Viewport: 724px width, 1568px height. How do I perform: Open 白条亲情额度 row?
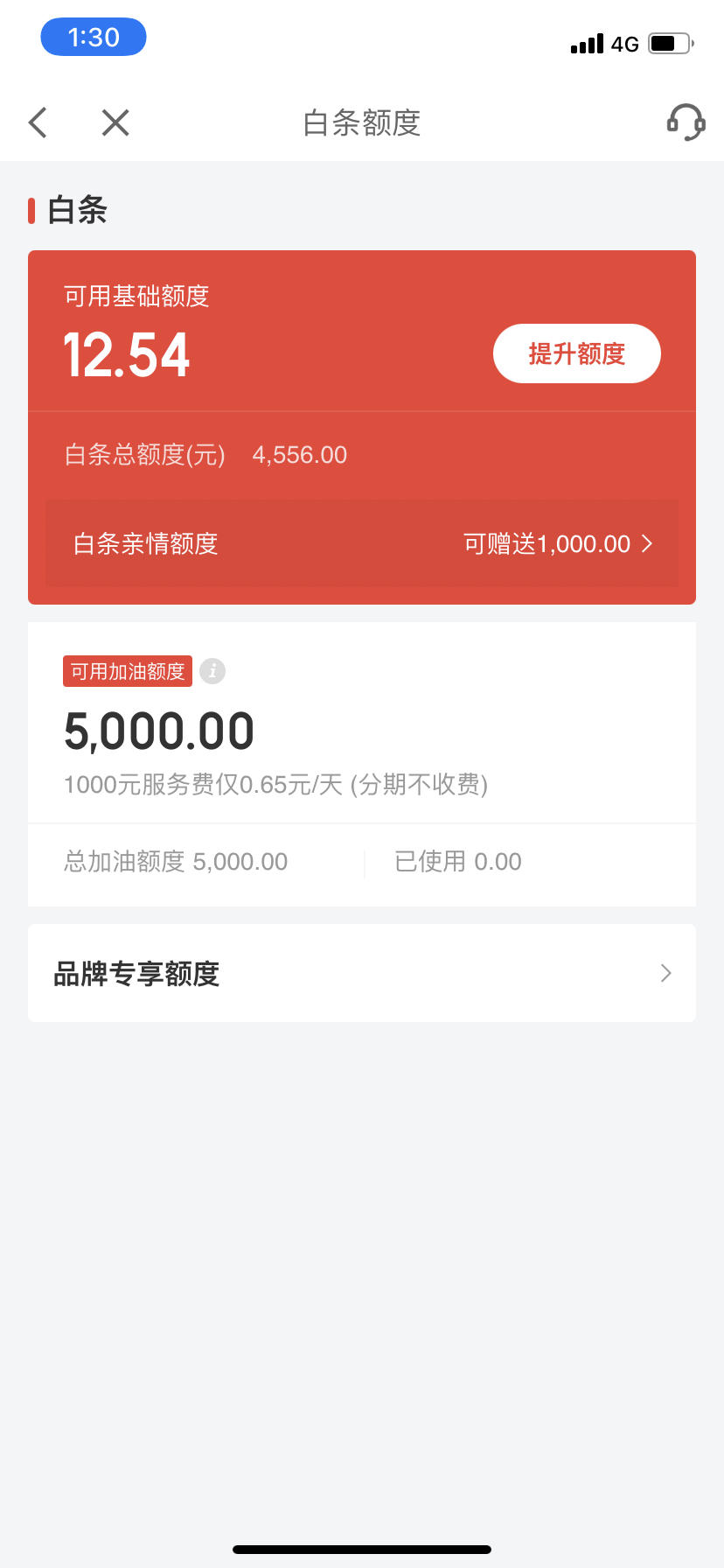tap(362, 543)
